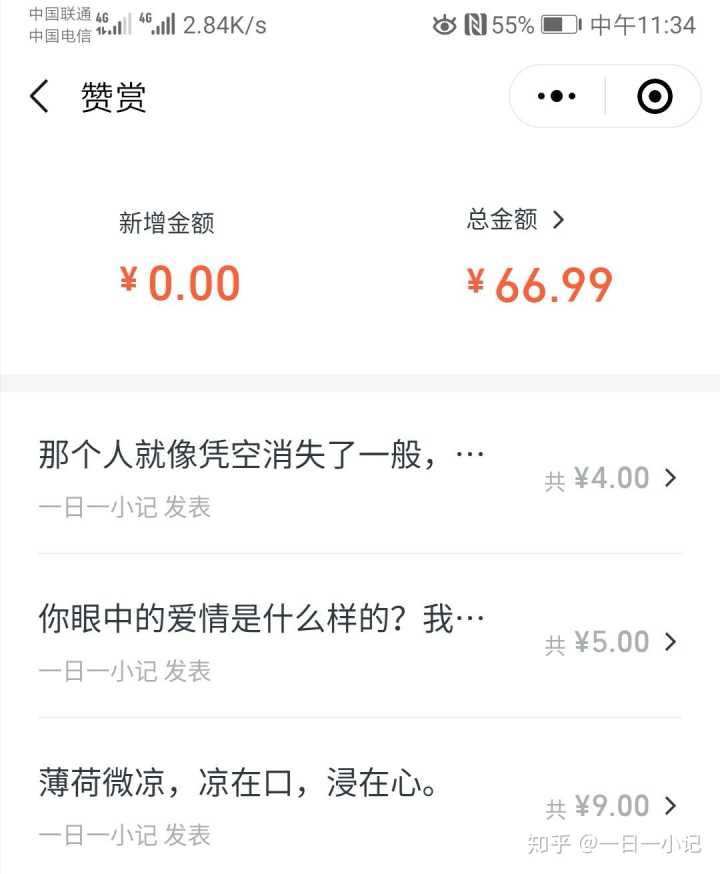
Task: View rewards for 你眼中的爱情是什么样的
Action: (x=360, y=641)
